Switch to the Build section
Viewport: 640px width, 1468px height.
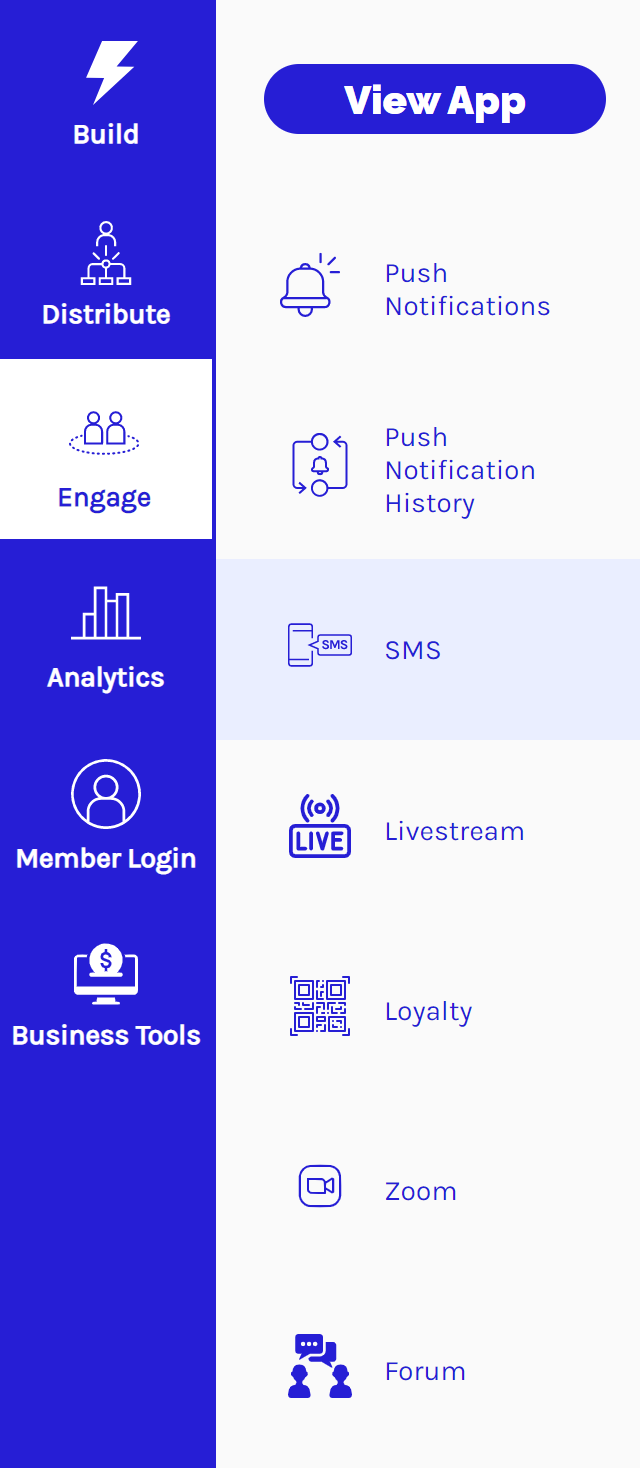(x=106, y=94)
